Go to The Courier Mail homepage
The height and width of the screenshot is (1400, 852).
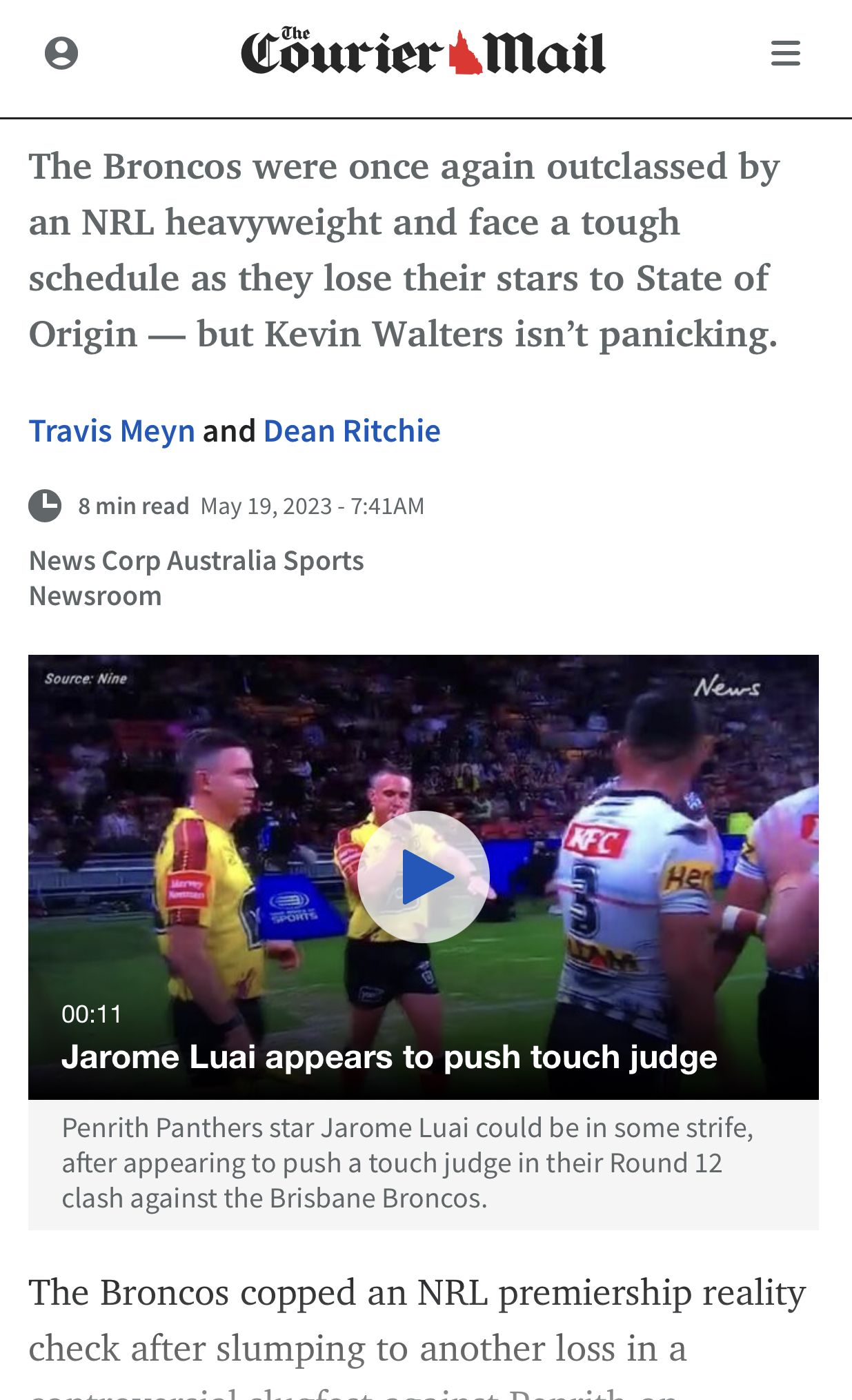pos(423,52)
